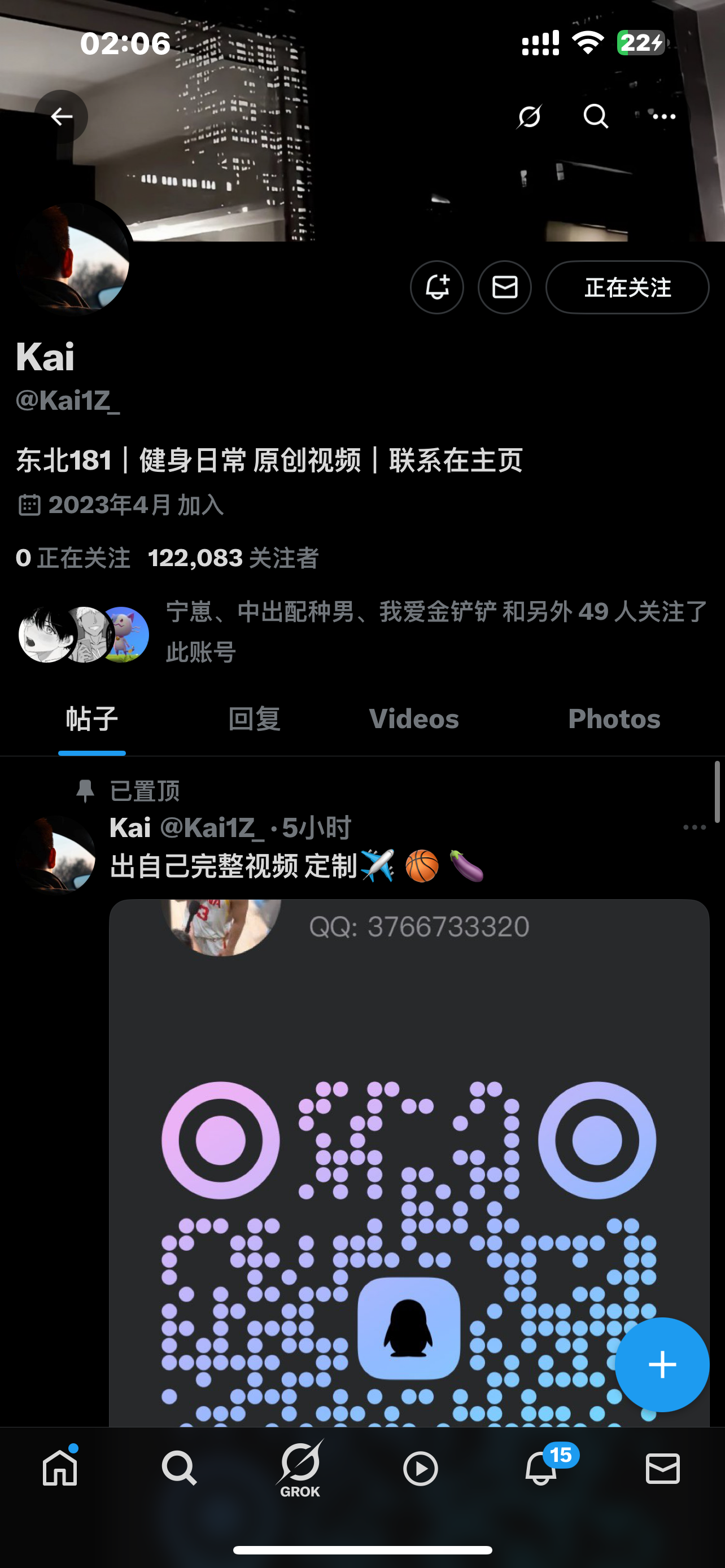Go to the Home tab
725x1568 pixels.
pos(60,1468)
